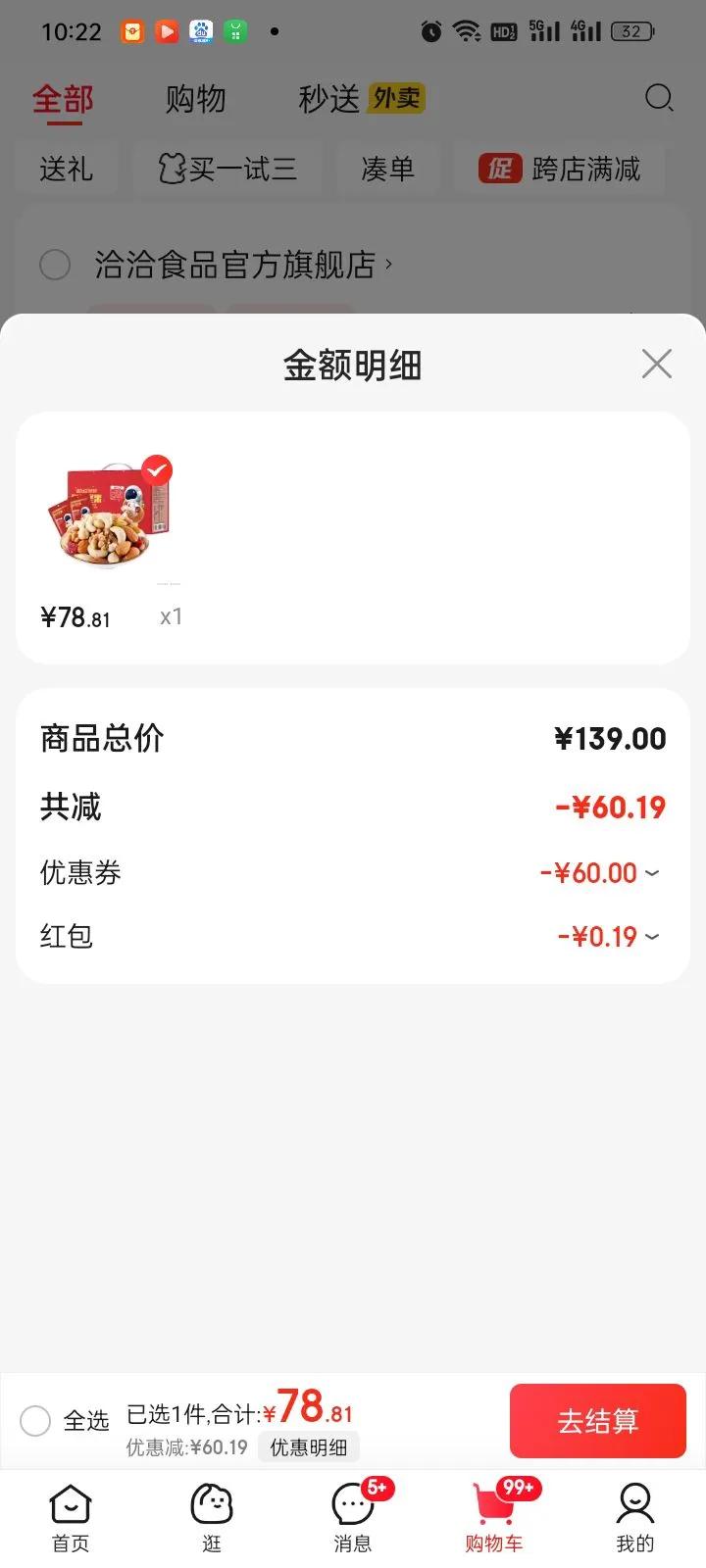Switch to the 逛 tab
Viewport: 706px width, 1568px height.
212,1517
